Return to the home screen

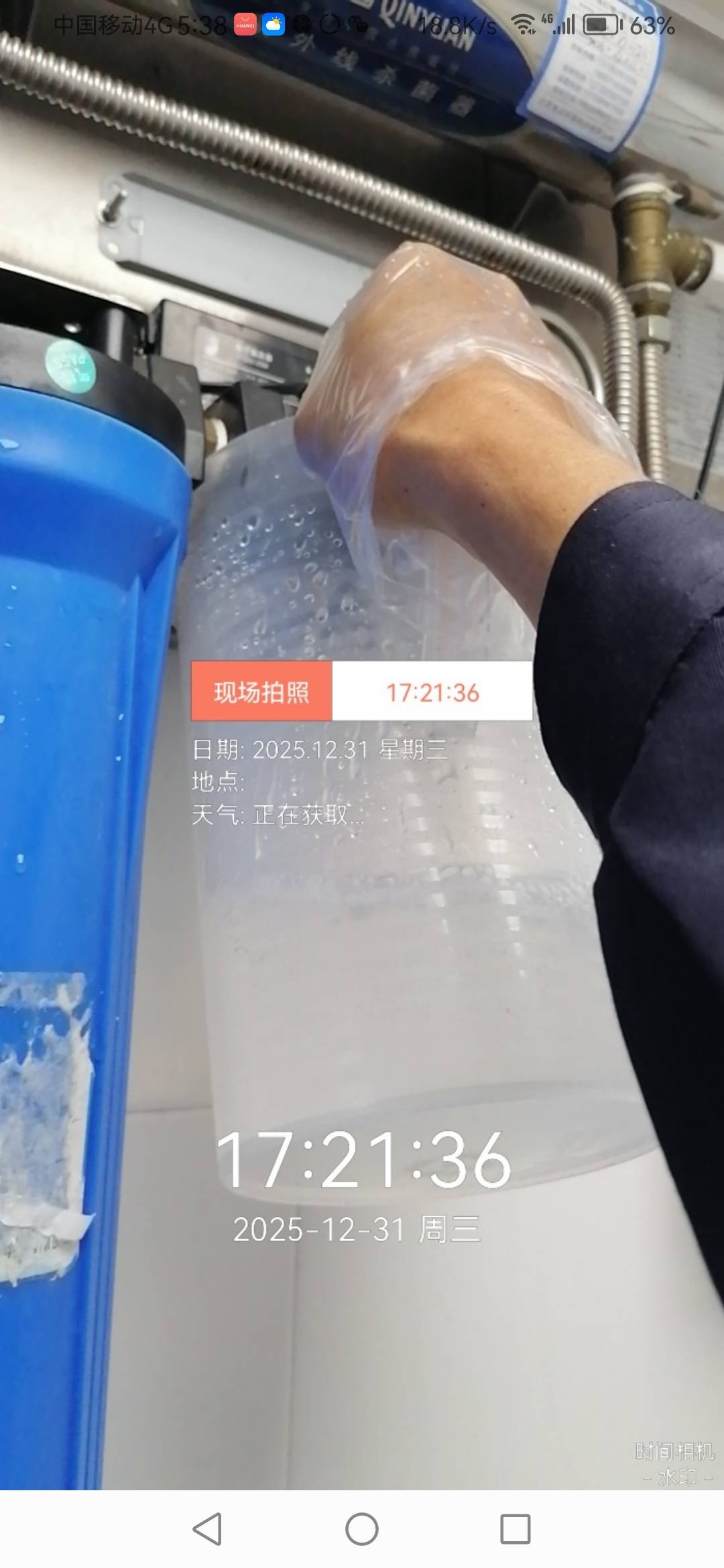[x=362, y=1529]
